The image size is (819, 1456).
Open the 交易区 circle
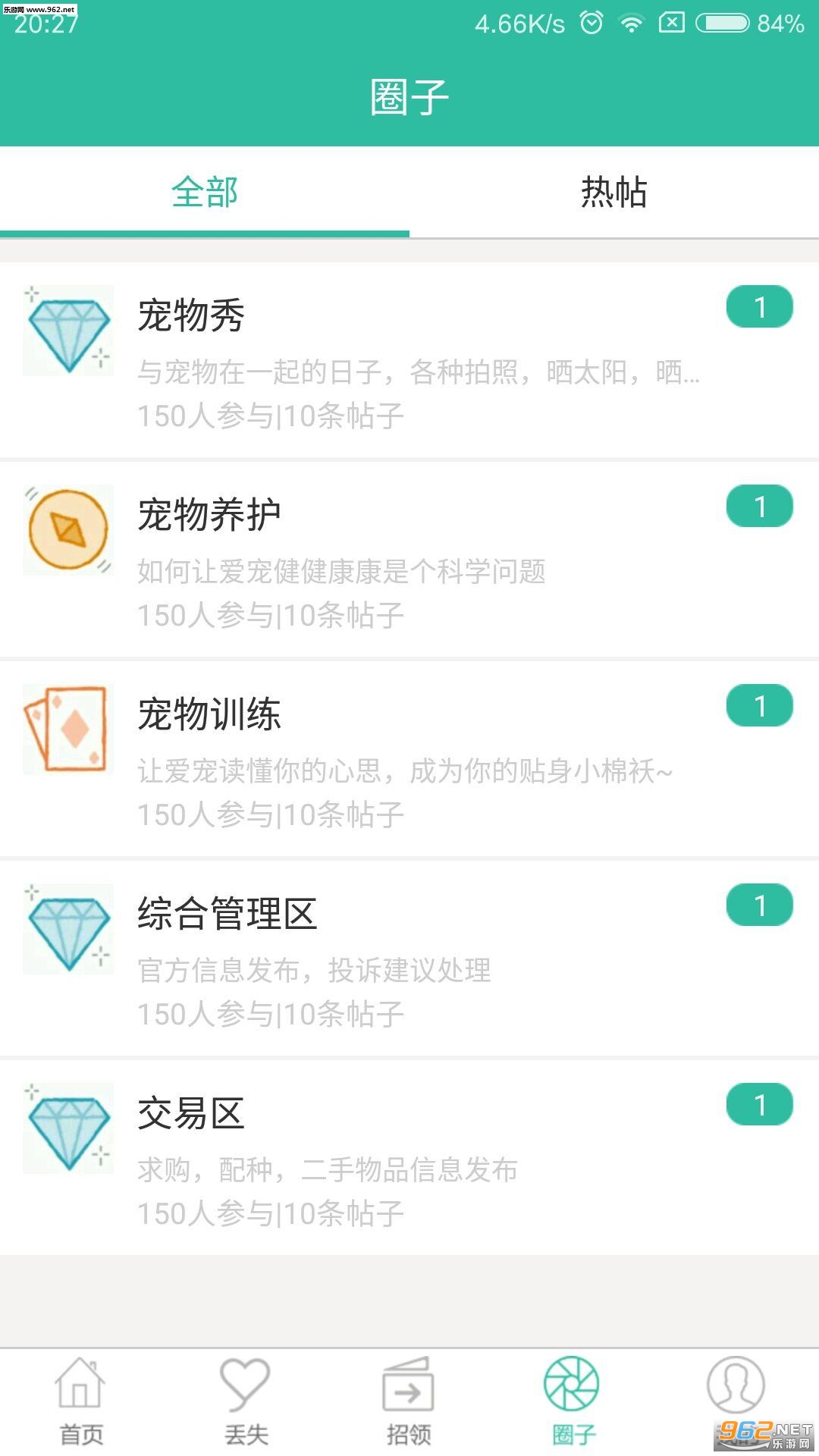[x=409, y=1157]
